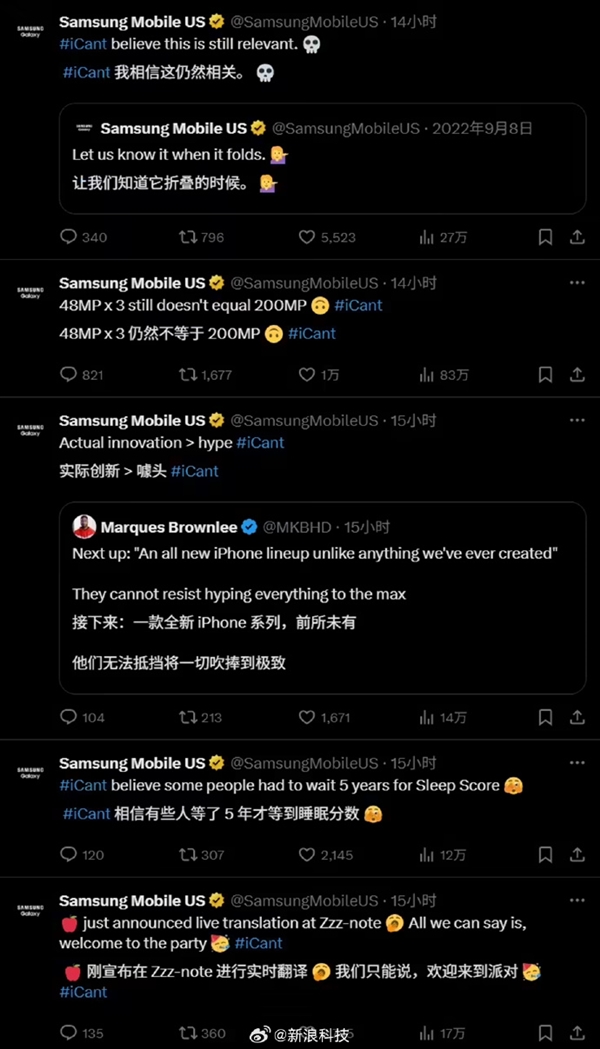Open overflow menu on the '48MP x 3' tweet
Viewport: 600px width, 1049px height.
click(x=577, y=283)
